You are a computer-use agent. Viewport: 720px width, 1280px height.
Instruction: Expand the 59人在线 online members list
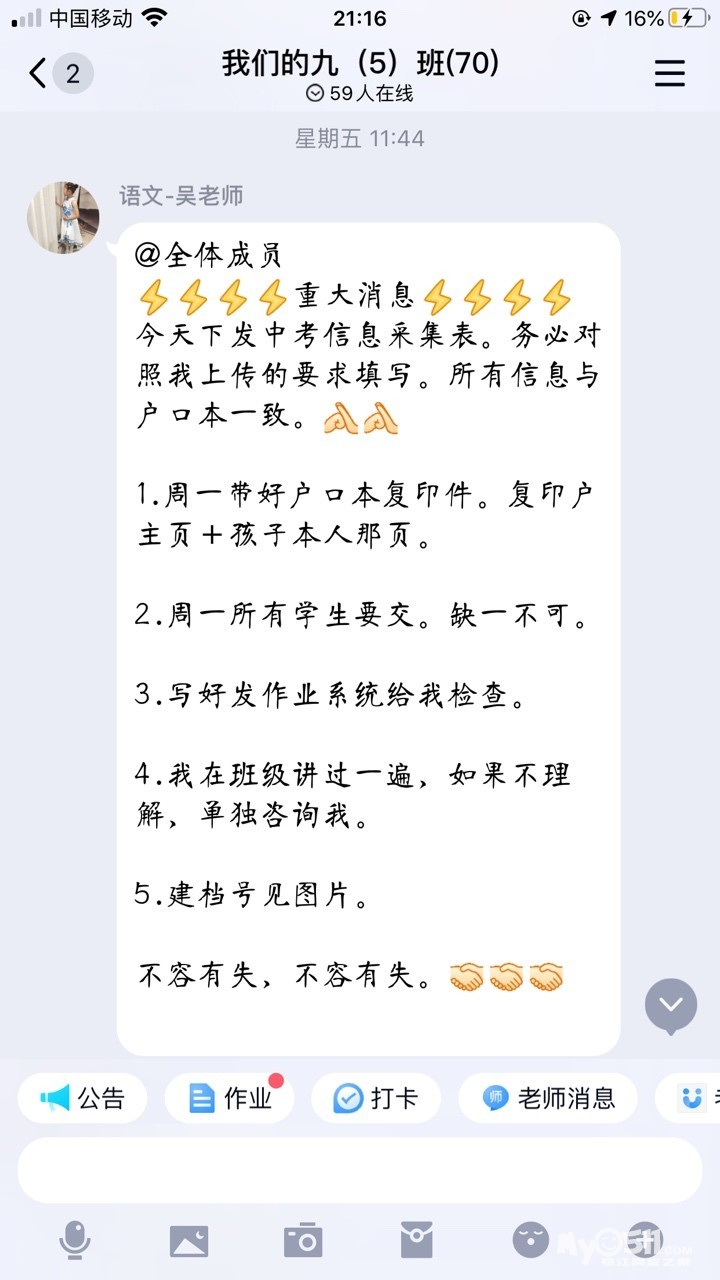[359, 94]
